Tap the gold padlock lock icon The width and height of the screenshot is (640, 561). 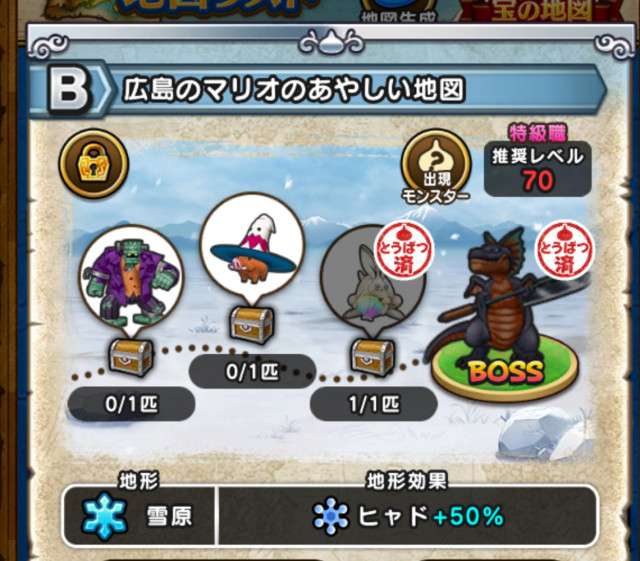[94, 164]
